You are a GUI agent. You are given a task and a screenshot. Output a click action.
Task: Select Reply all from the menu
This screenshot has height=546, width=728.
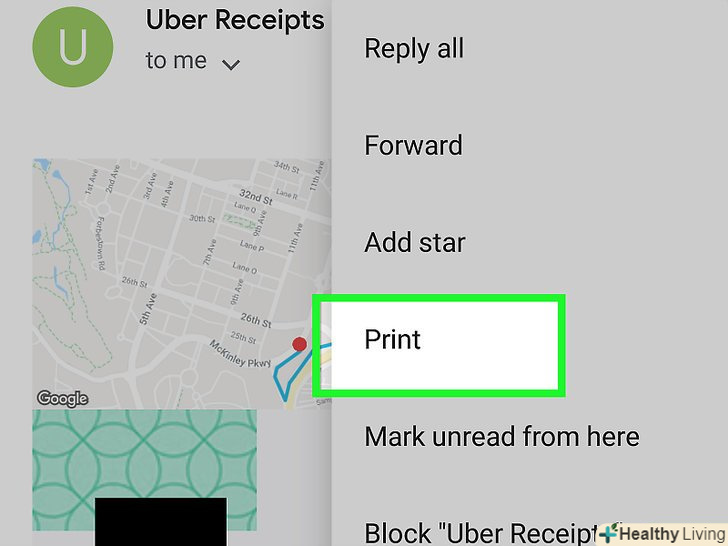point(414,48)
